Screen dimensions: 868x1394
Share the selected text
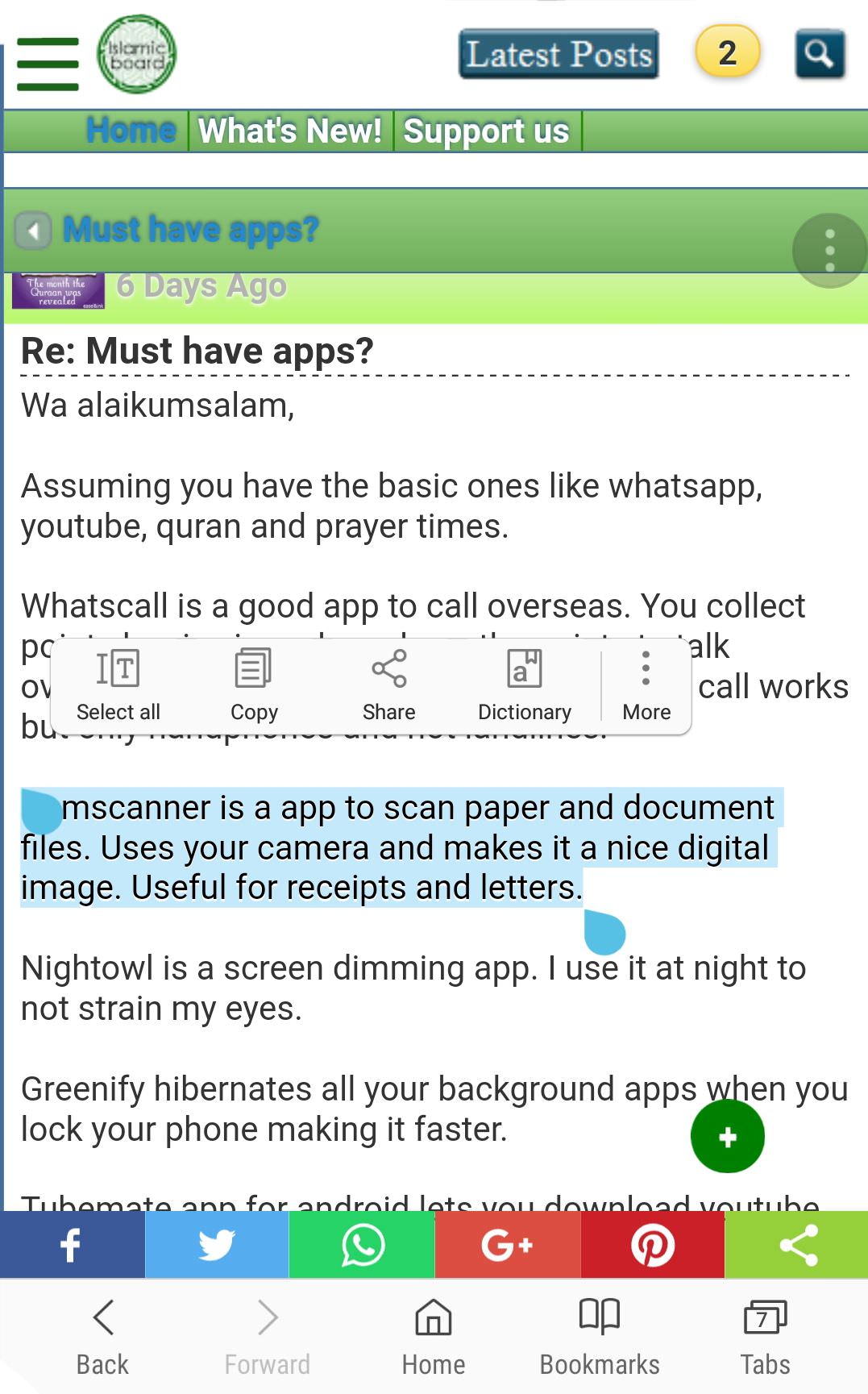click(x=388, y=686)
